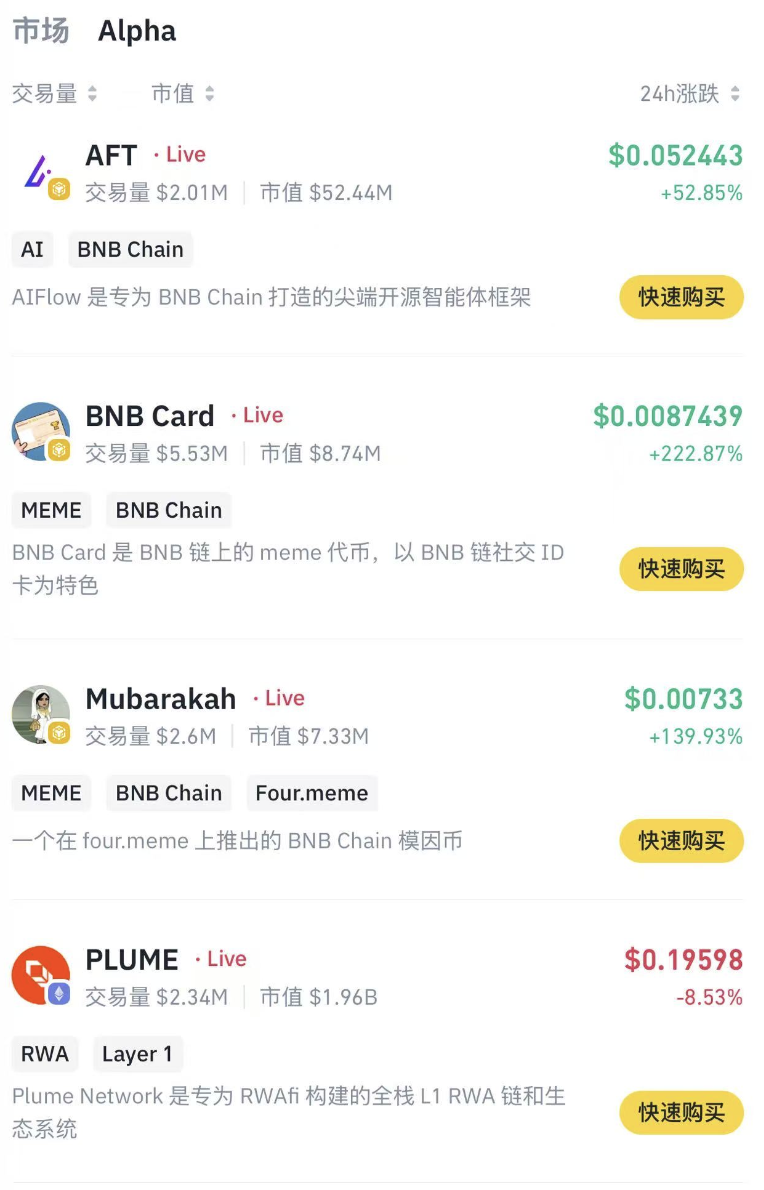Viewport: 764px width, 1190px height.
Task: Click the Ethereum badge on PLUME's logo
Action: pos(57,993)
